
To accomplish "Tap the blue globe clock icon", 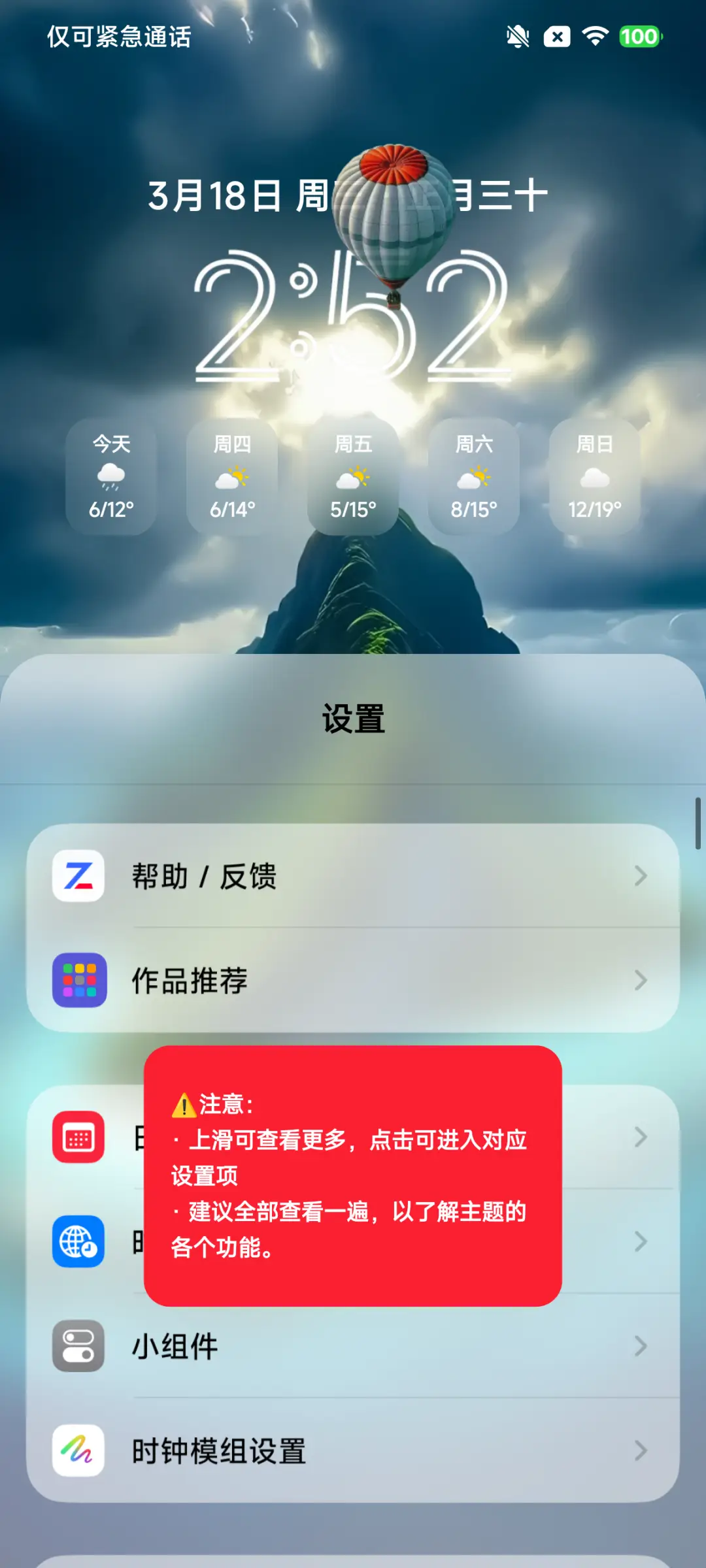I will tap(78, 1243).
